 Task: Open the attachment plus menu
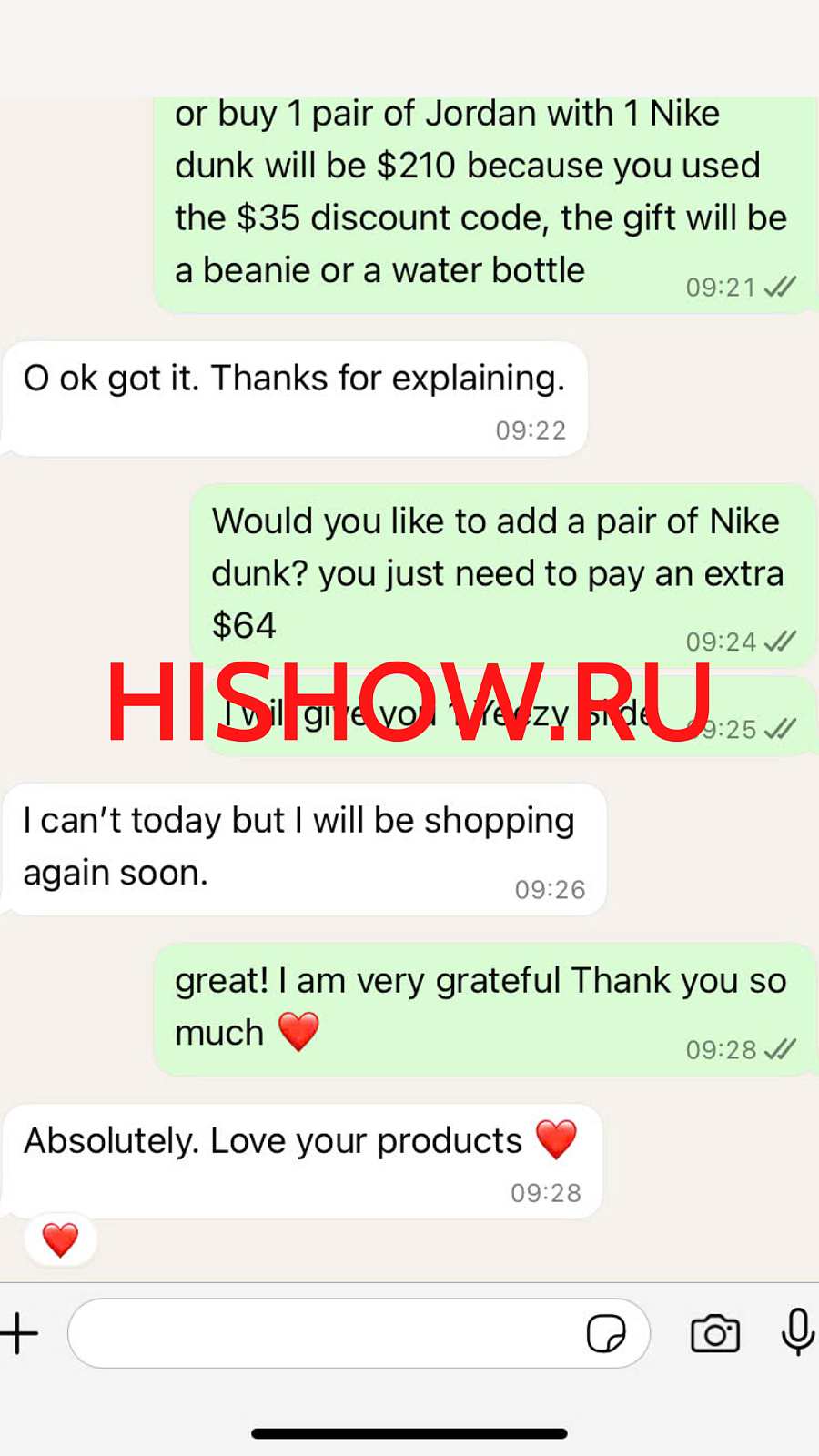click(x=20, y=1334)
